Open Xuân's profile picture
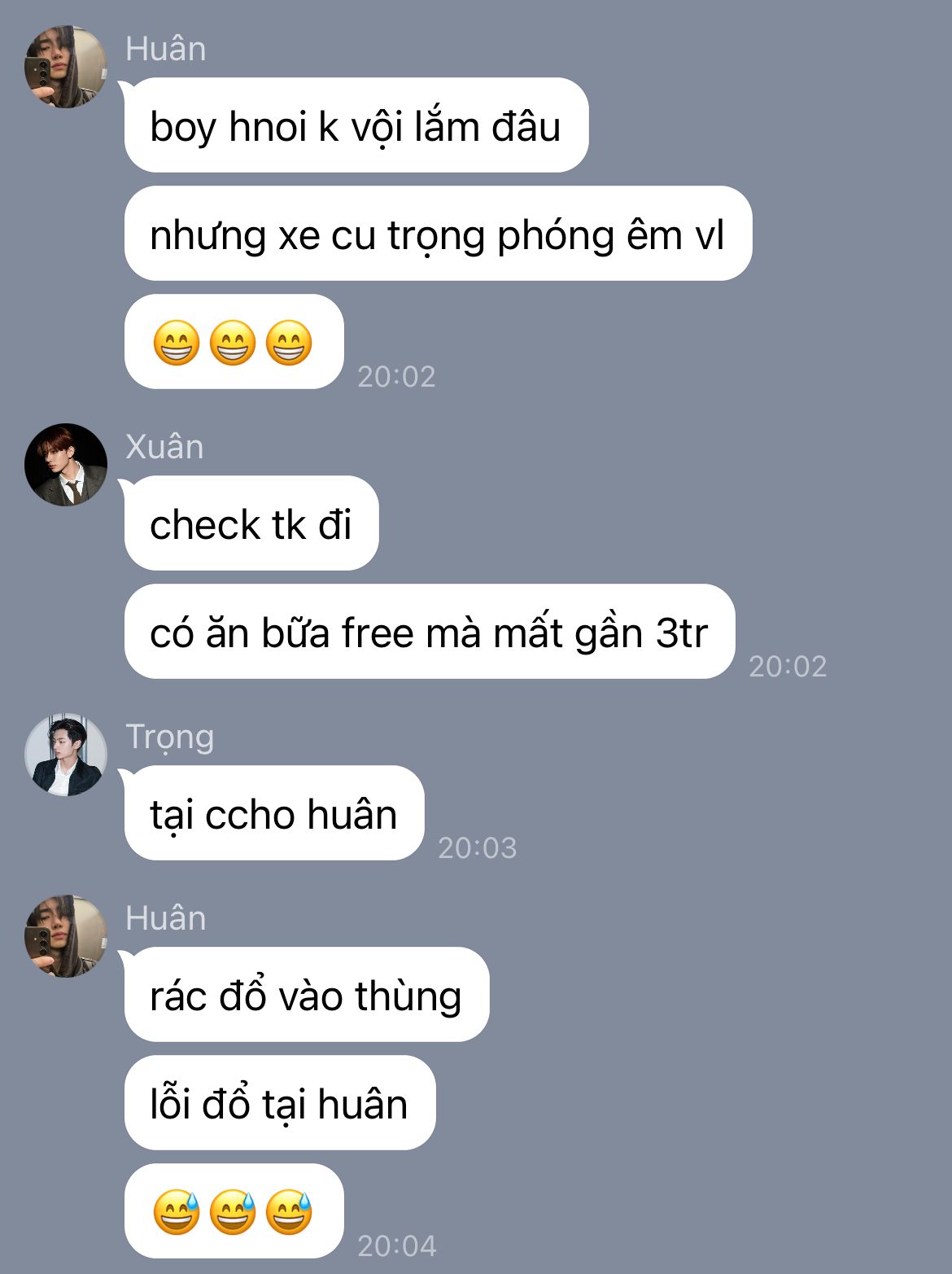 pos(66,465)
